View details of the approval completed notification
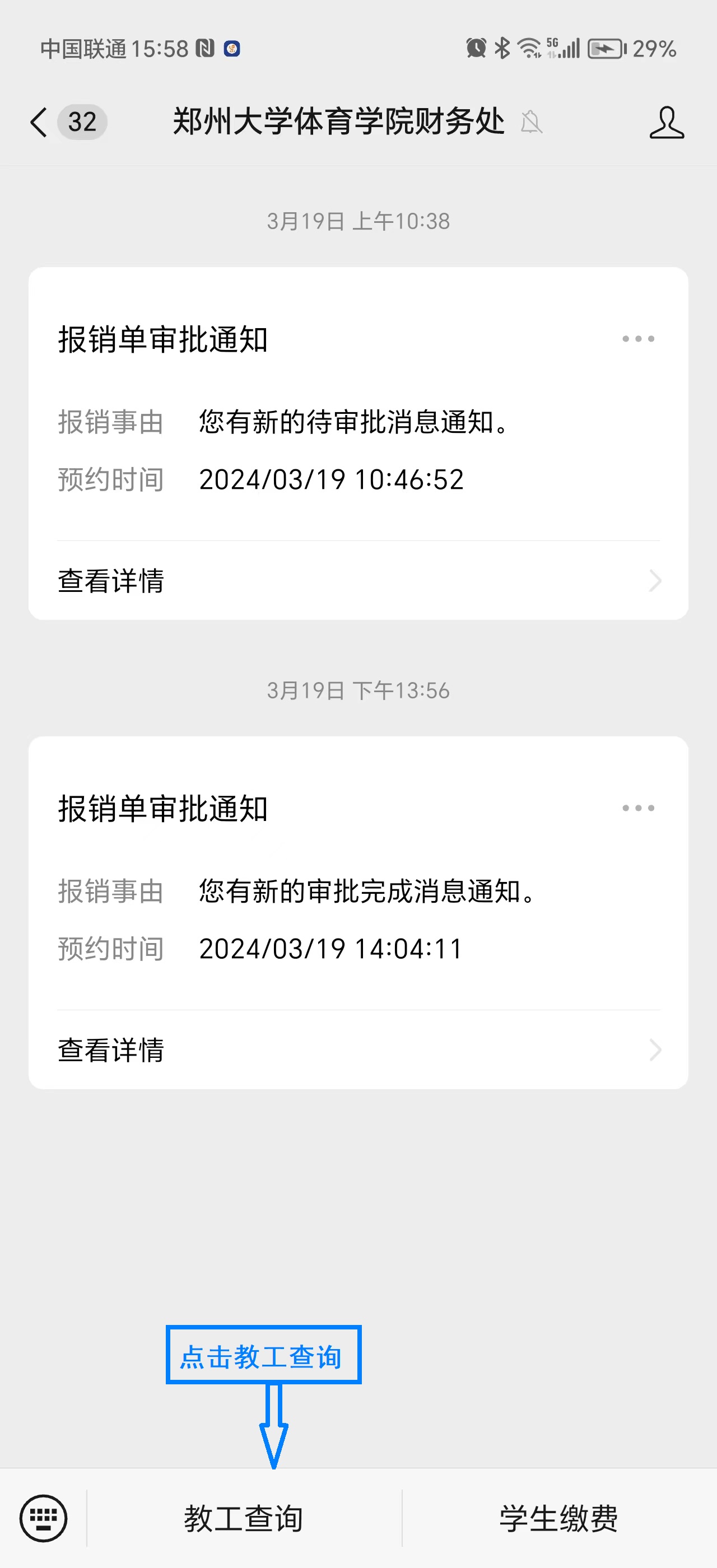 tap(358, 1050)
